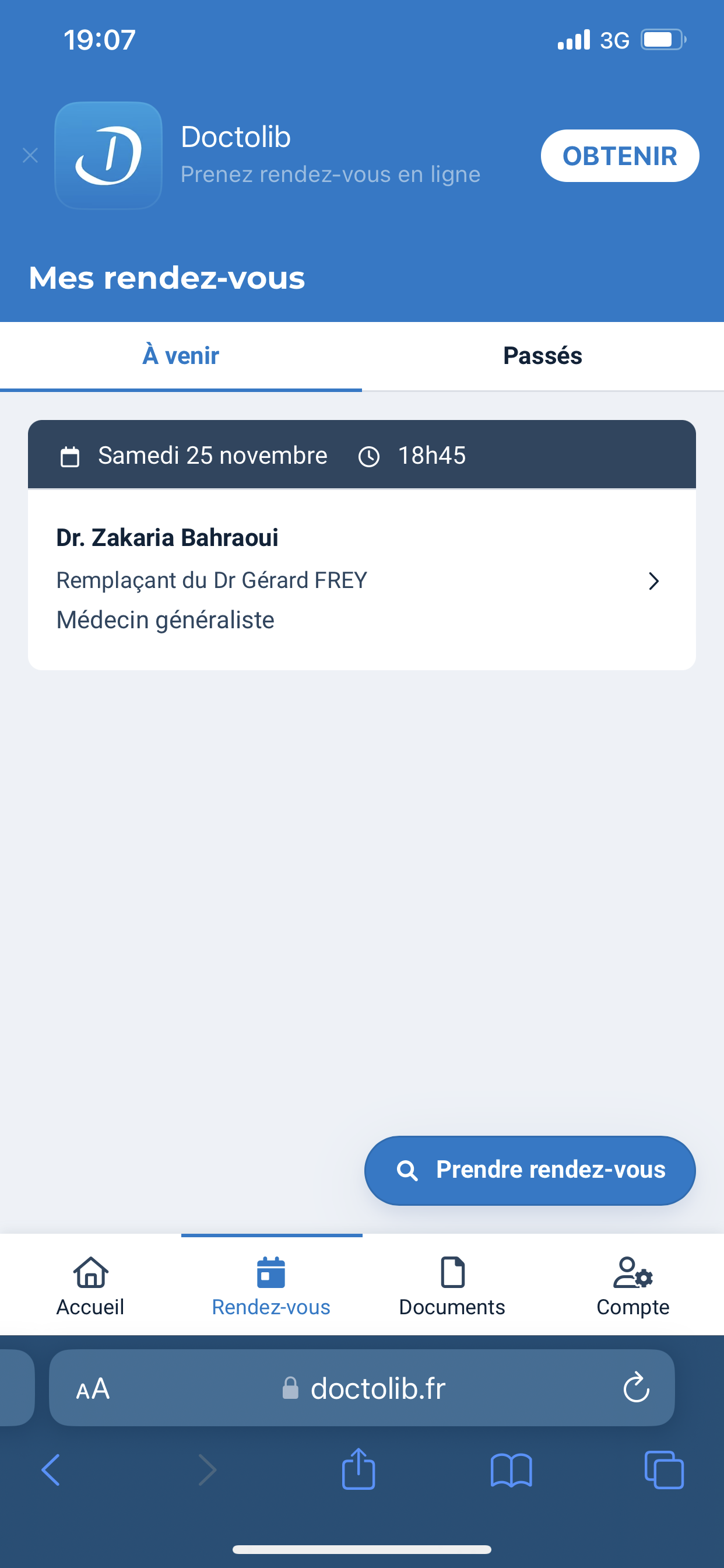Viewport: 724px width, 1568px height.
Task: Tap OBTENIR to get the app
Action: pos(619,156)
